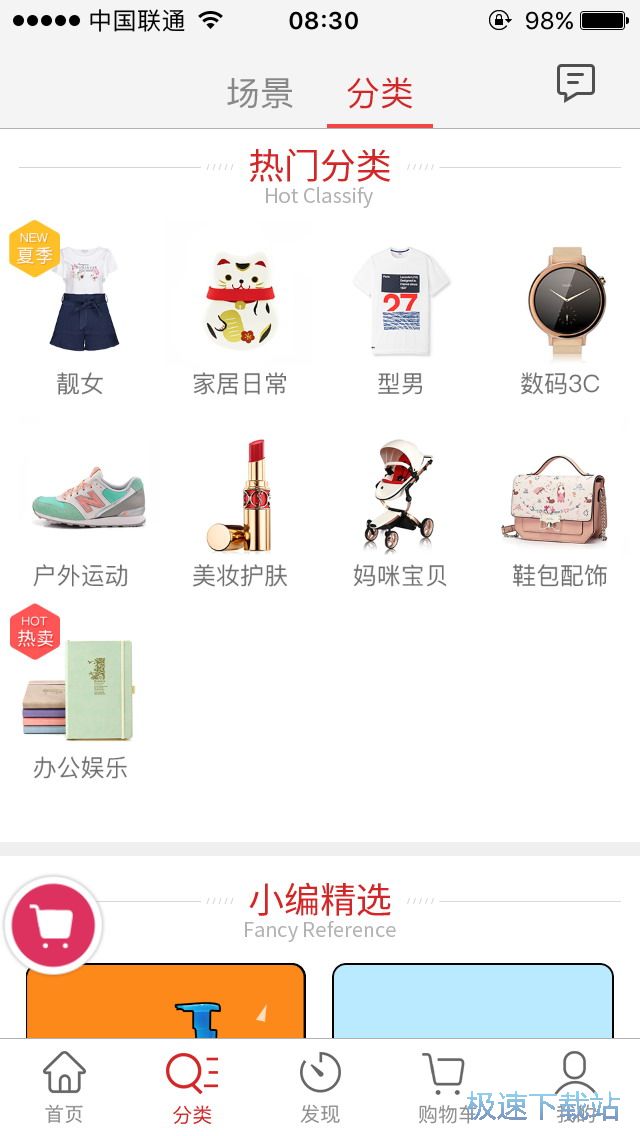Switch to the 场景 tab
The height and width of the screenshot is (1136, 640).
(260, 93)
